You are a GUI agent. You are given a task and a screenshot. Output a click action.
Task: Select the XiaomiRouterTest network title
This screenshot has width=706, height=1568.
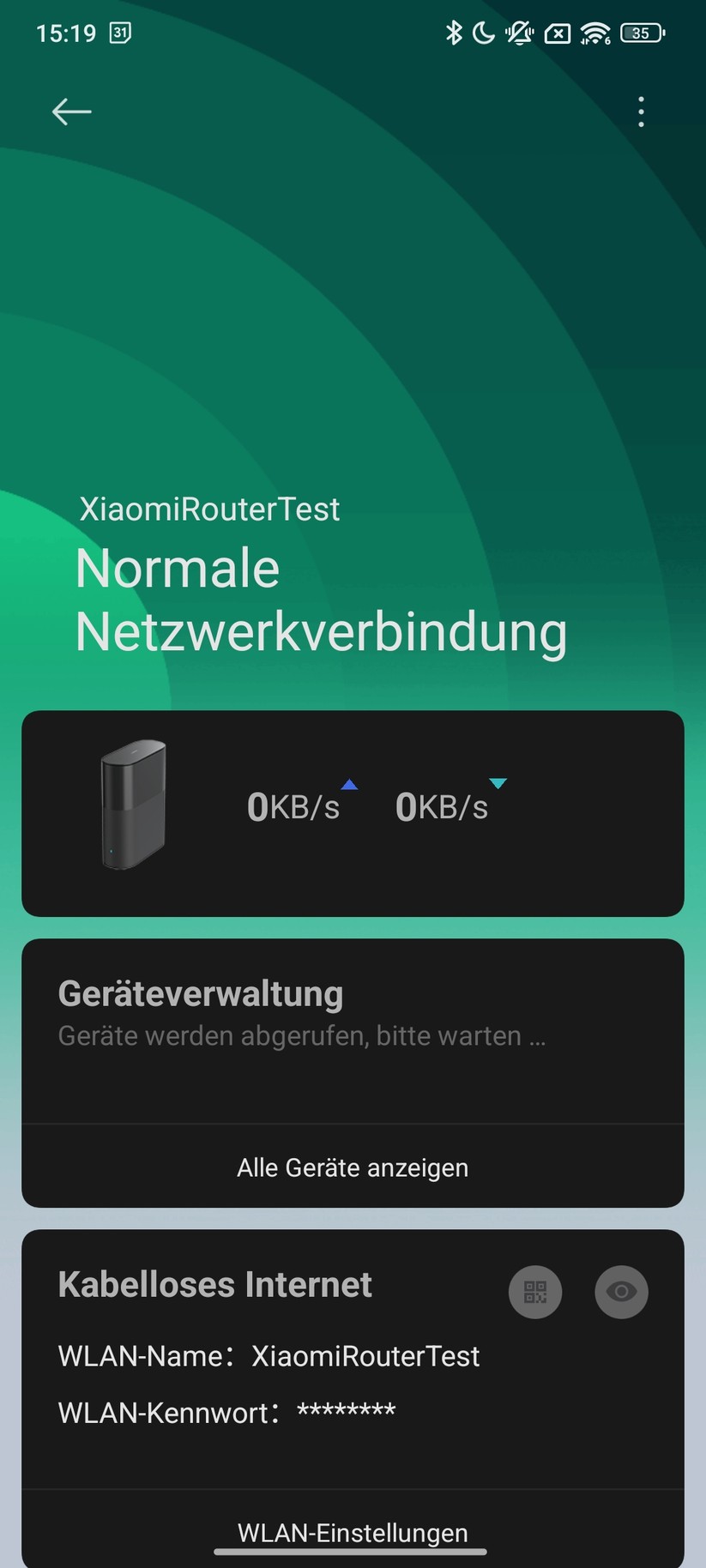208,508
